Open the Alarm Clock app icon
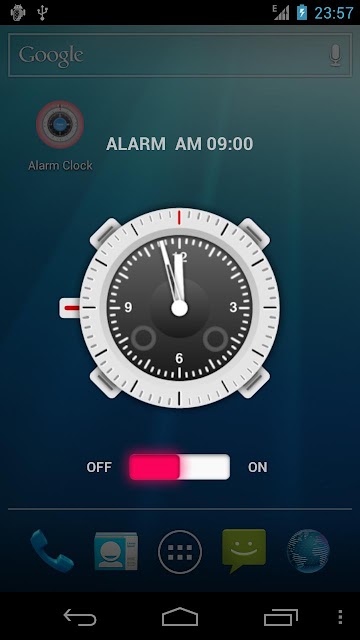The height and width of the screenshot is (640, 360). [60, 136]
